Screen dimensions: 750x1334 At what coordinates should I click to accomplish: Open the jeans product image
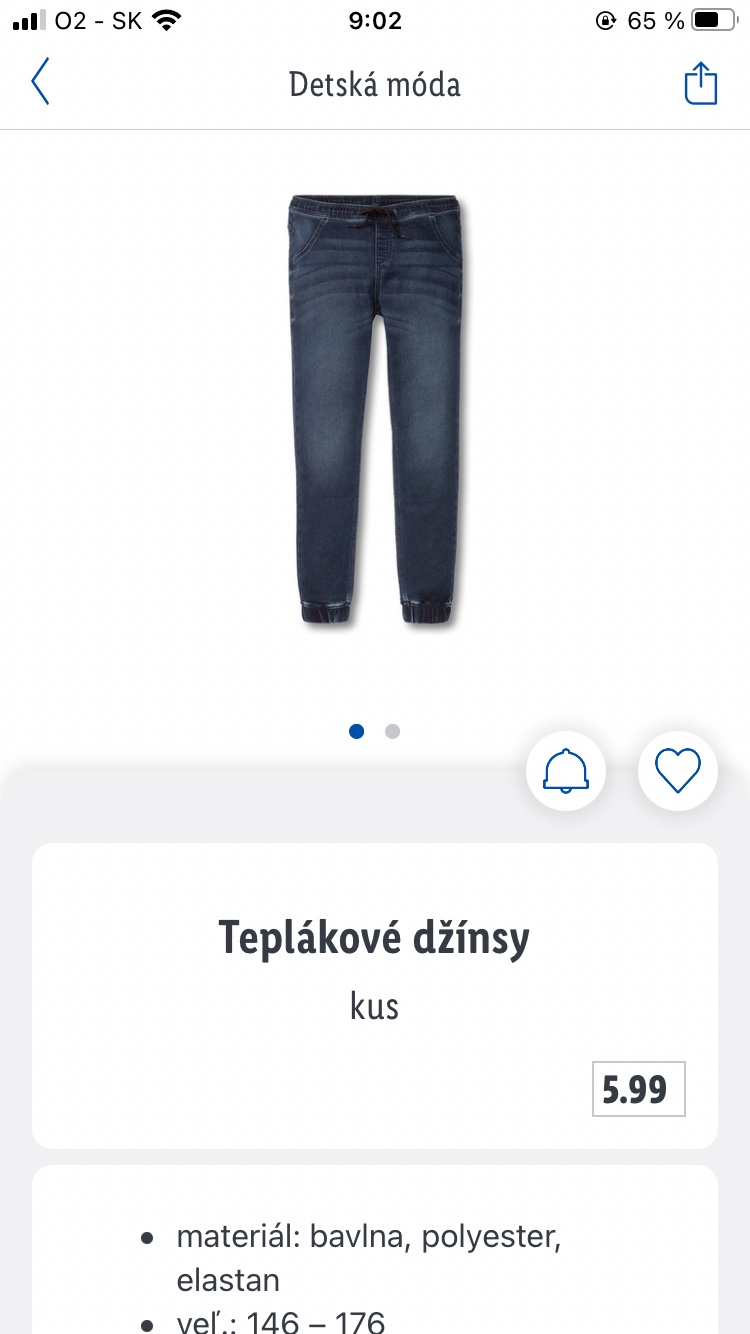375,410
